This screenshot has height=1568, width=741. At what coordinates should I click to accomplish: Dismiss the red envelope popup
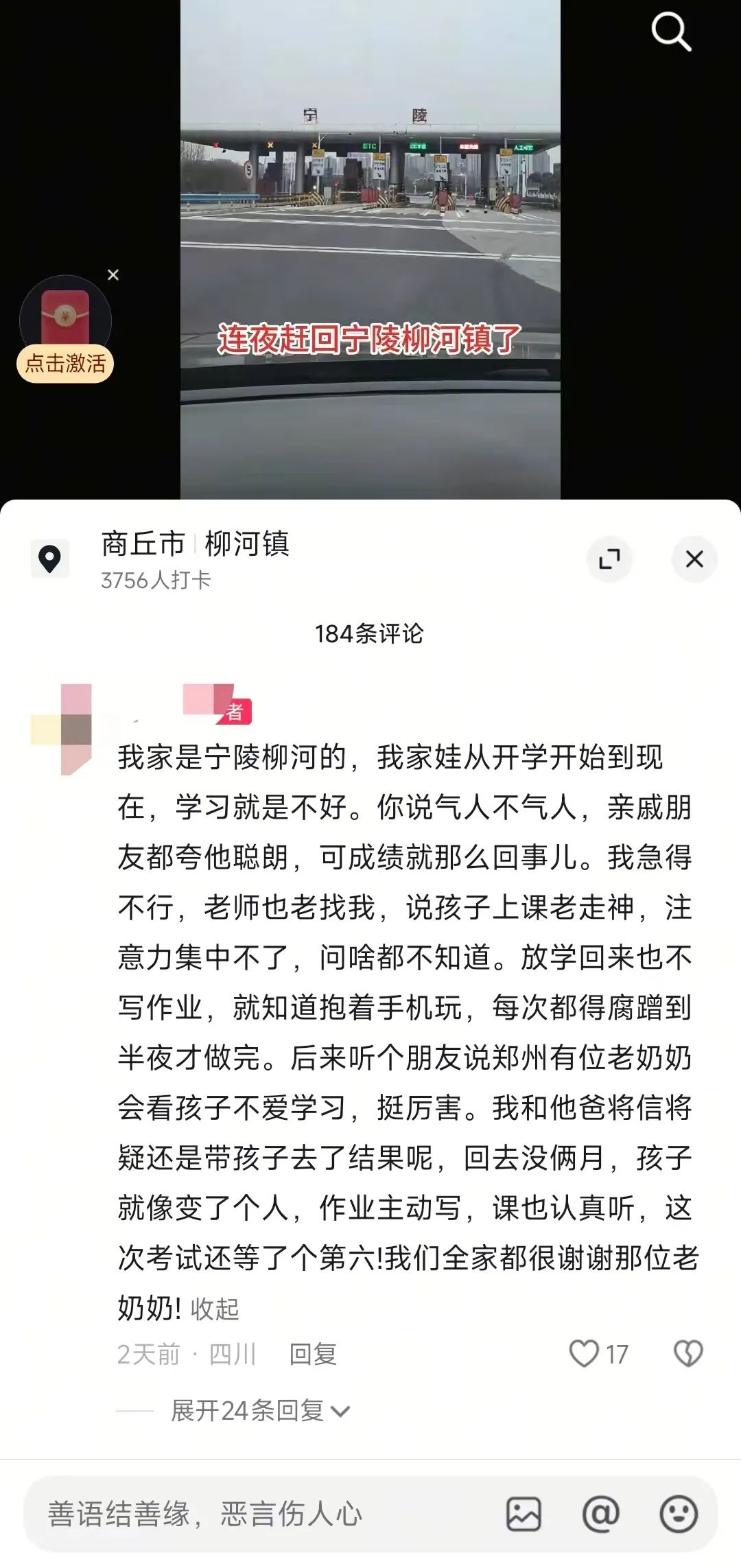(x=113, y=274)
